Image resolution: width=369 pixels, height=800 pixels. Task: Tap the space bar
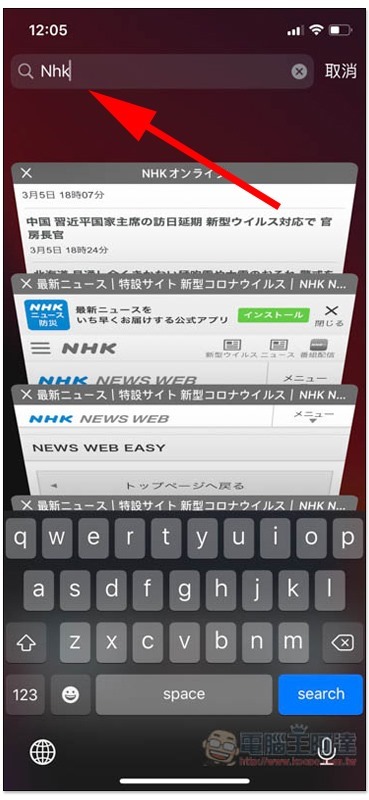[184, 694]
